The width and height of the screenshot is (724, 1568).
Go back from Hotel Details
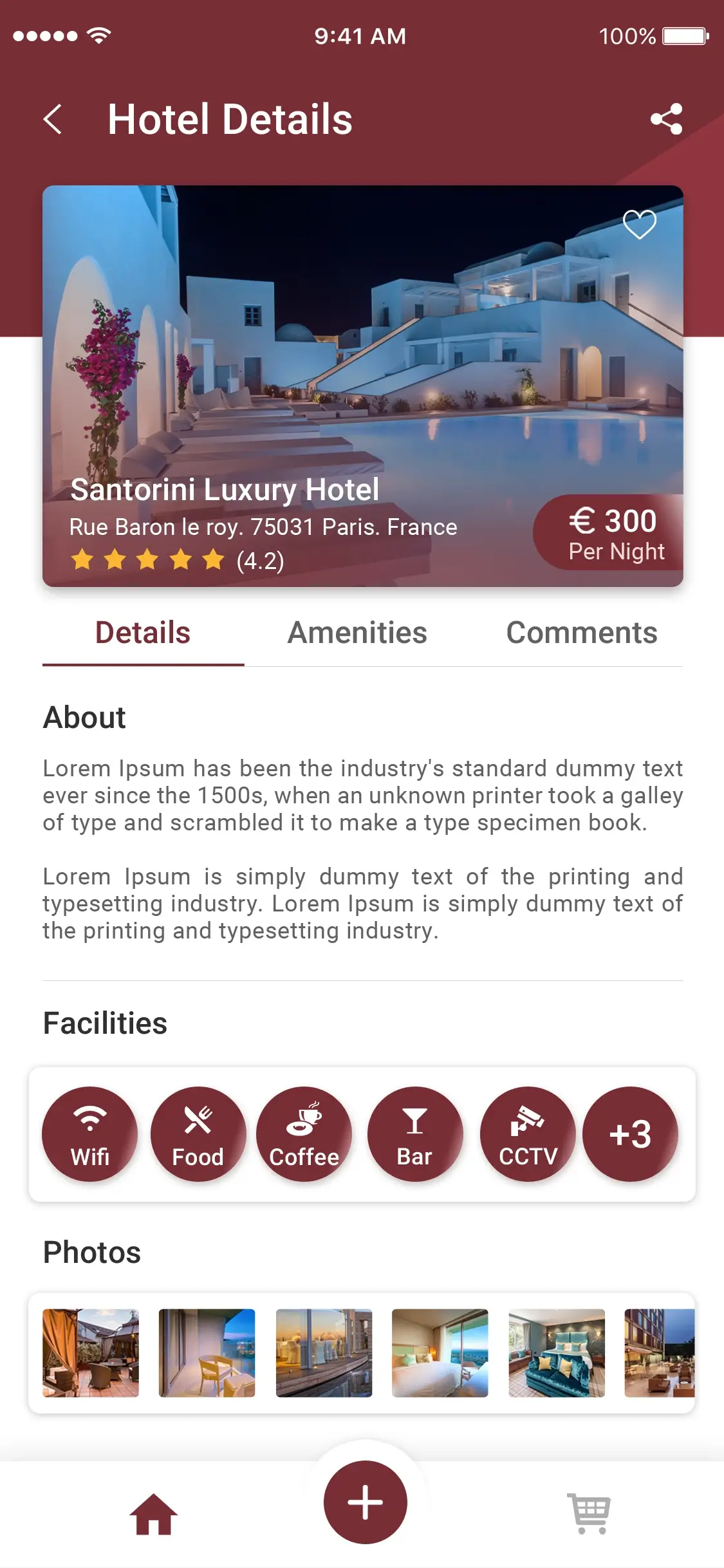click(53, 120)
